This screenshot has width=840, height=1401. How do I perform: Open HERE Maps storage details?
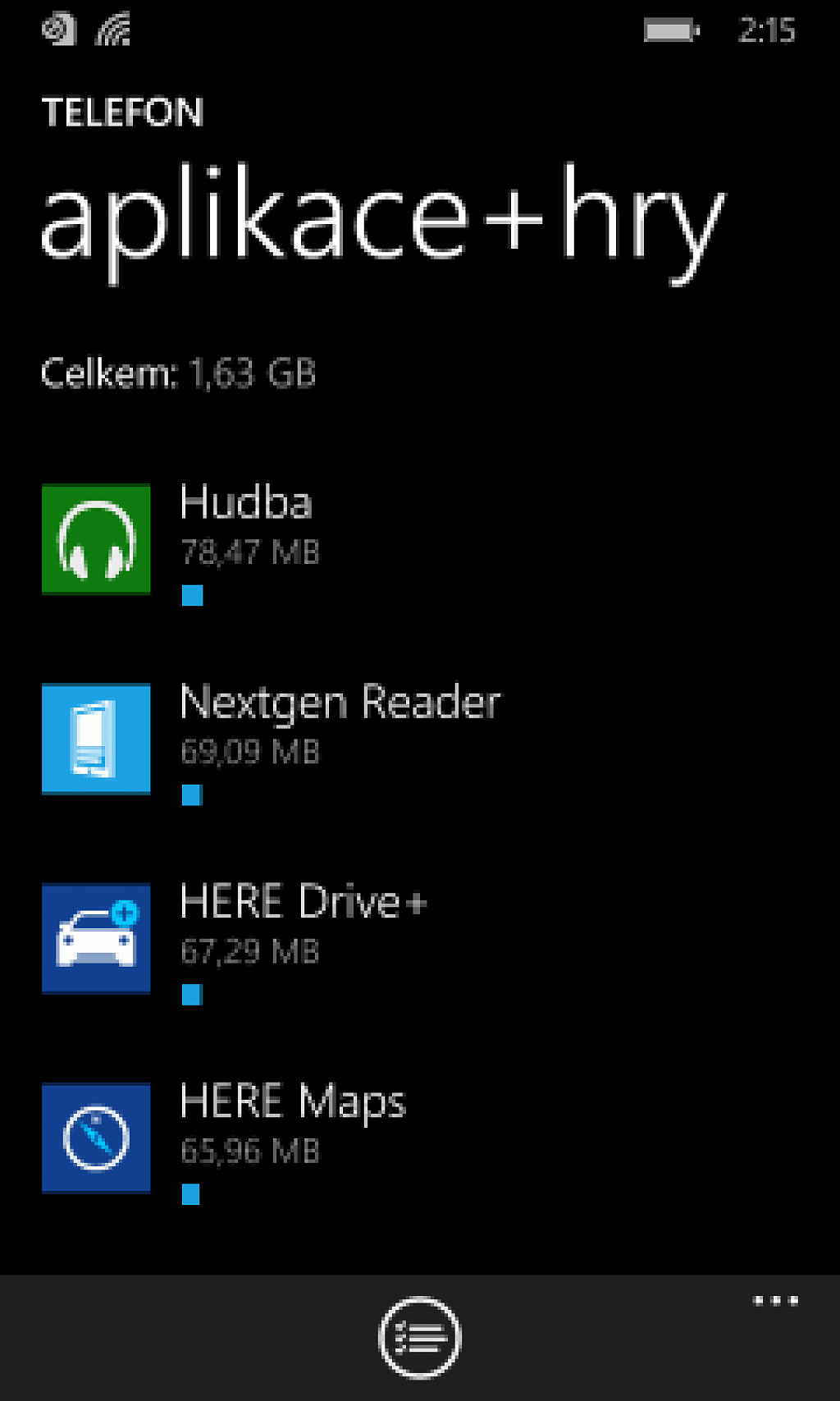pos(420,1139)
